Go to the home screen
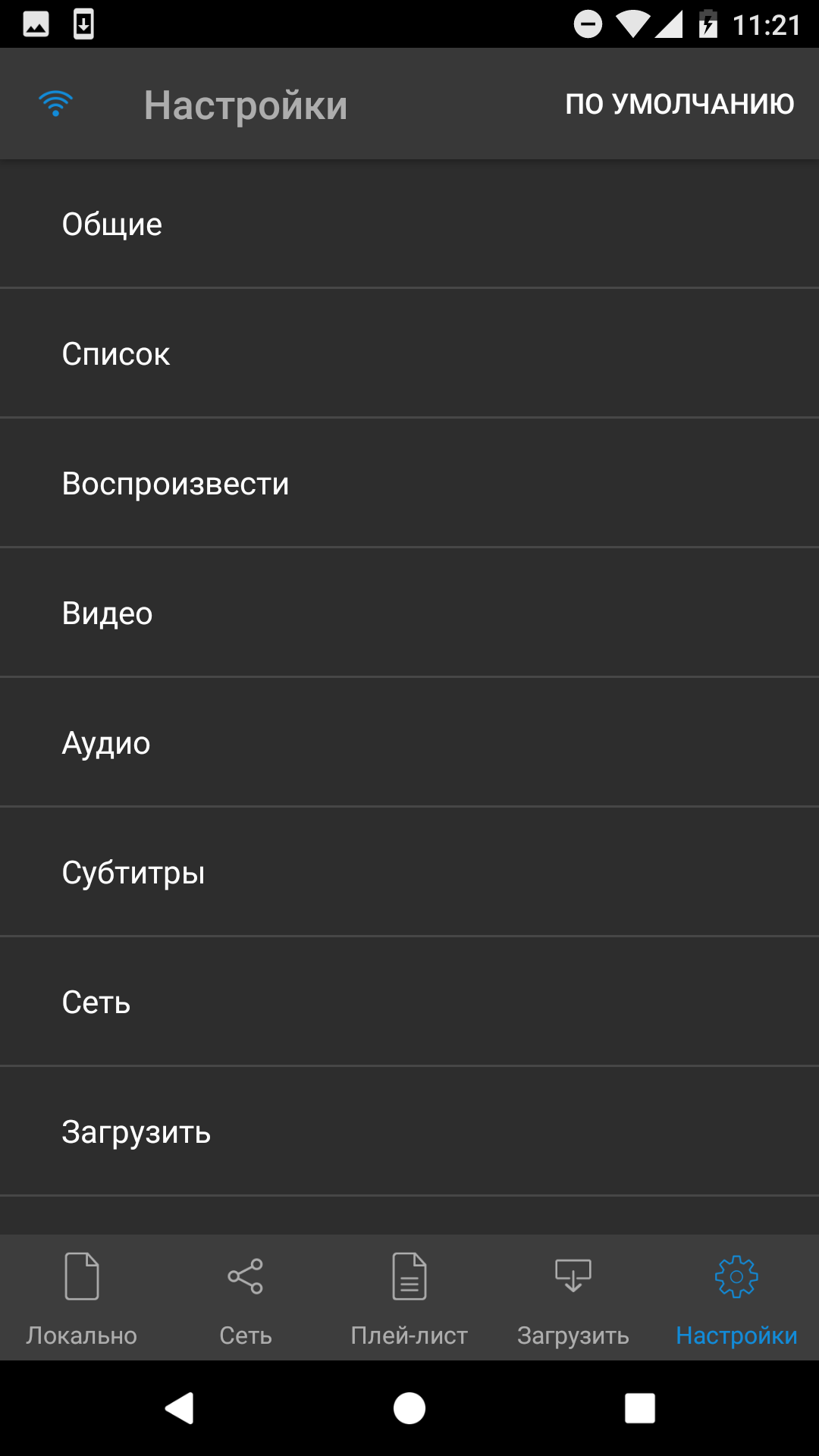This screenshot has height=1456, width=819. click(409, 1408)
